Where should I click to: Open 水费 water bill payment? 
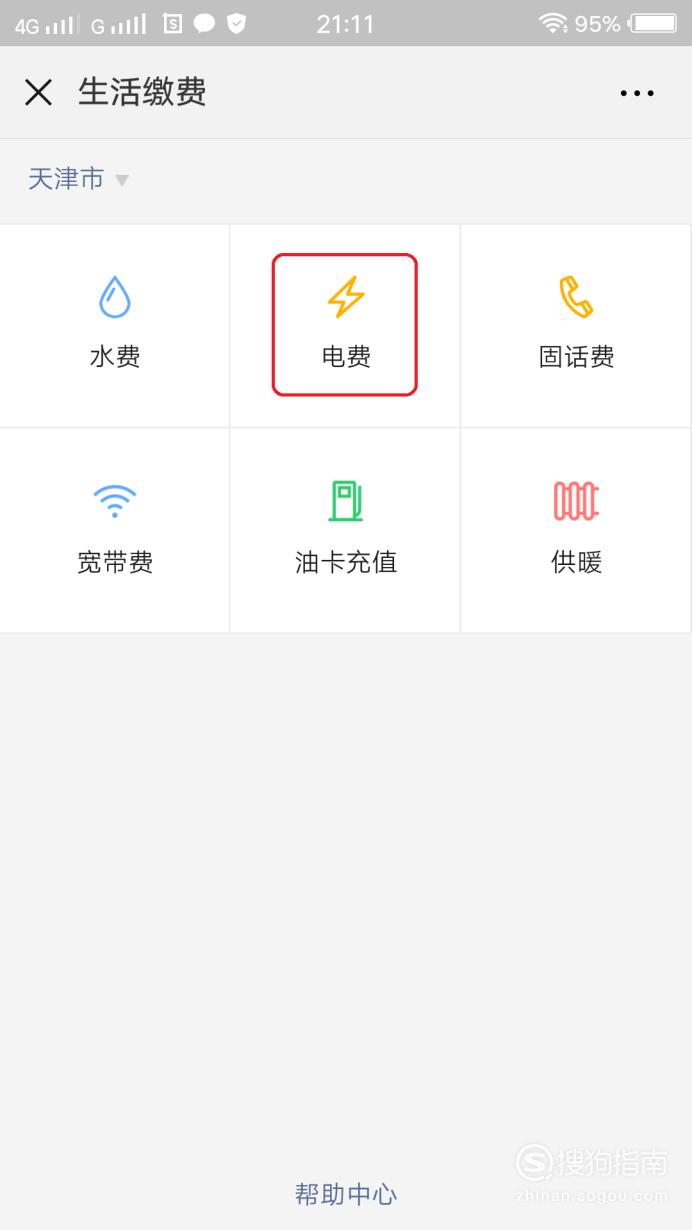click(115, 326)
